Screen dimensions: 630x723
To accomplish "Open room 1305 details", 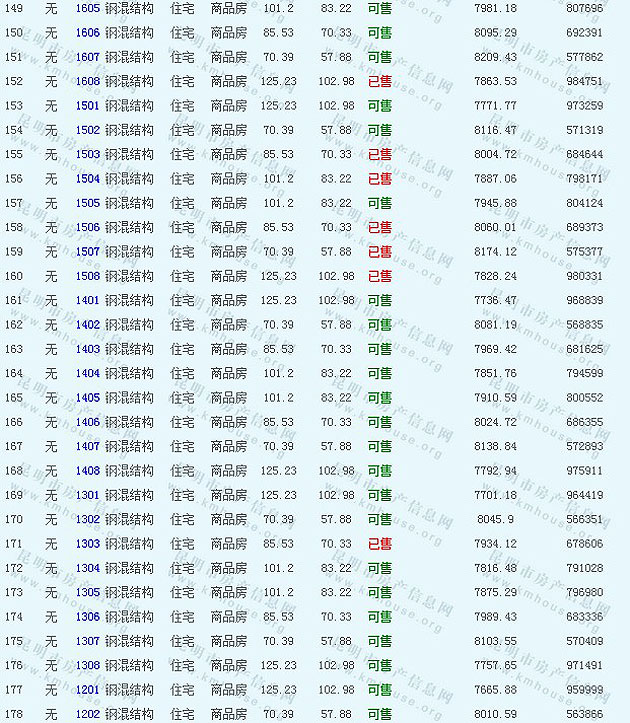I will [x=87, y=592].
